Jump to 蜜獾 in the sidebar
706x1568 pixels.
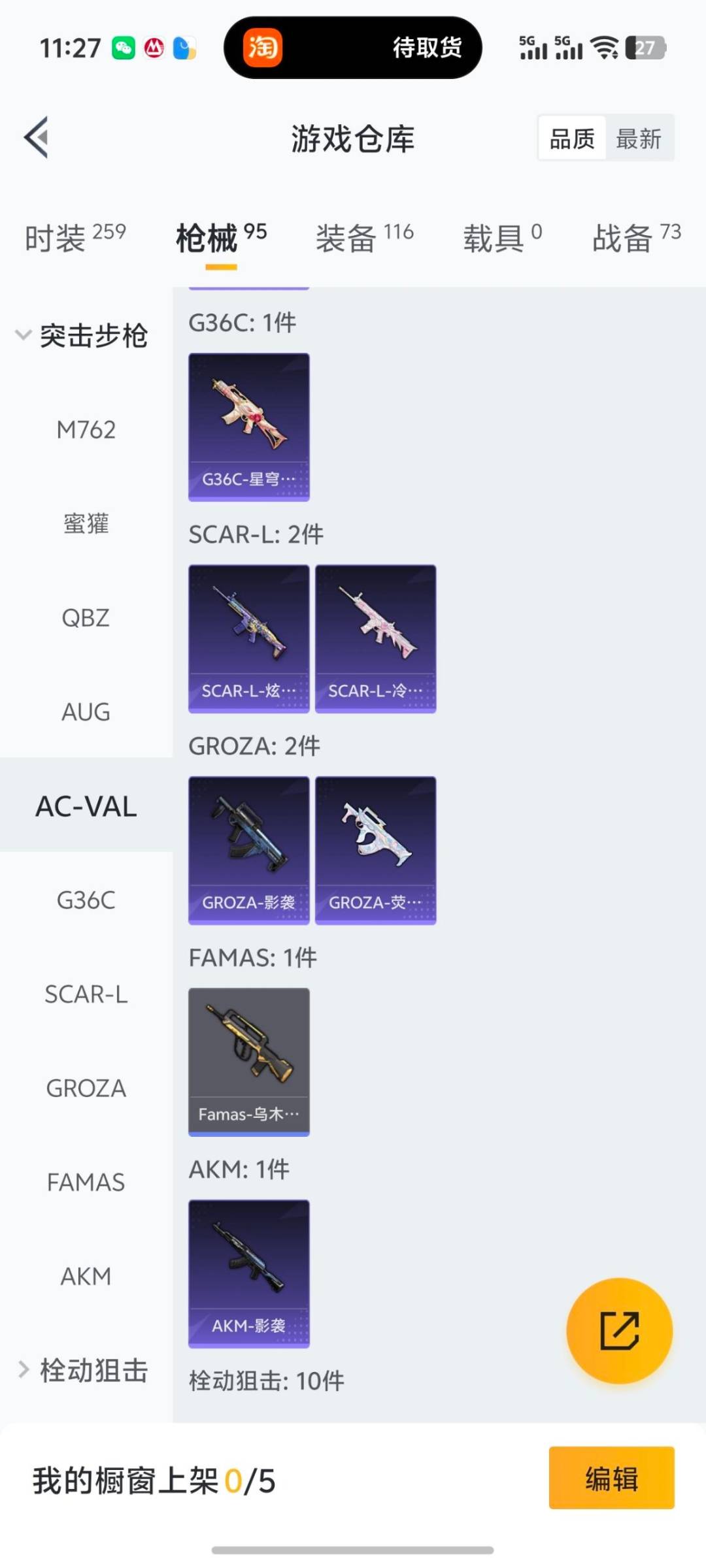(x=86, y=524)
